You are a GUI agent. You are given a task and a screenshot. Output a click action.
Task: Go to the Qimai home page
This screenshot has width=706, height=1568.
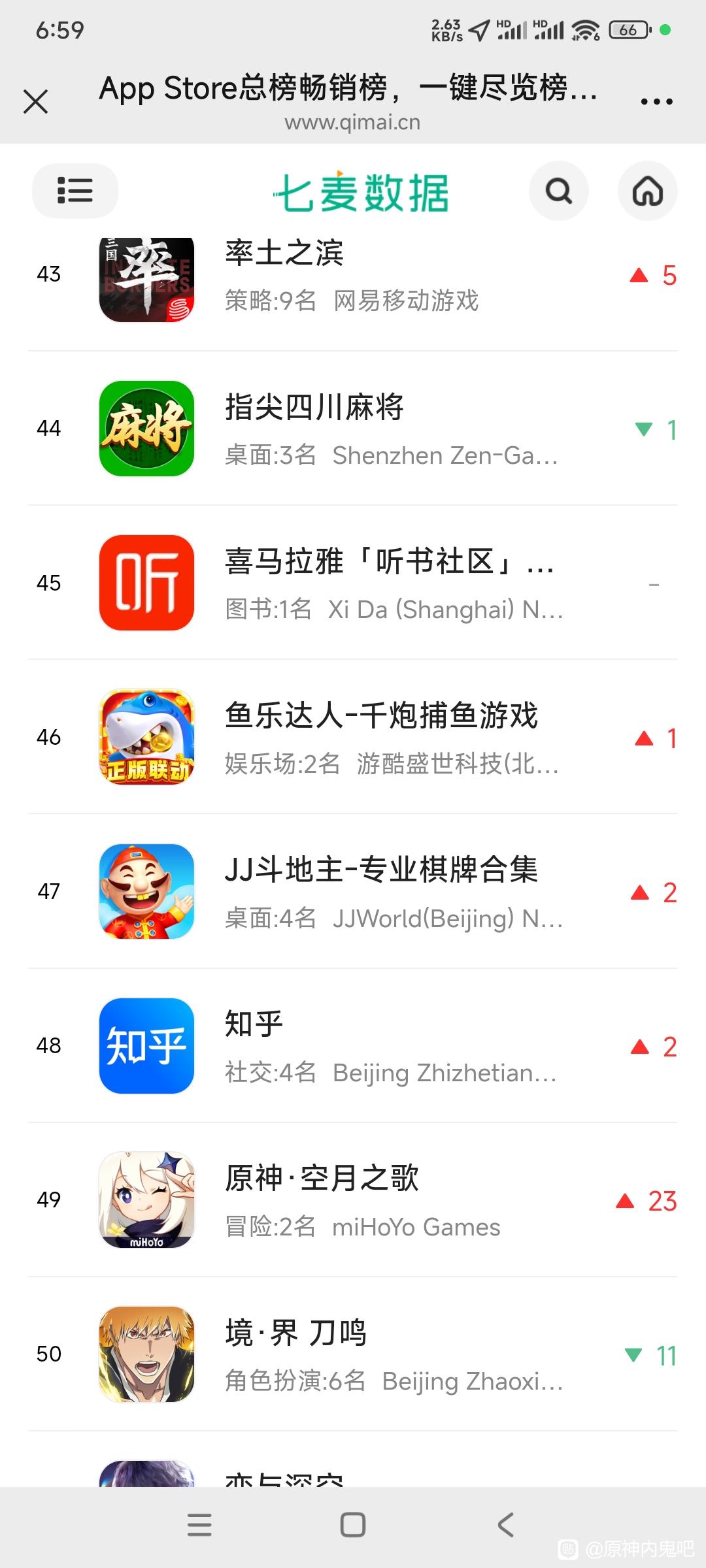click(x=647, y=191)
